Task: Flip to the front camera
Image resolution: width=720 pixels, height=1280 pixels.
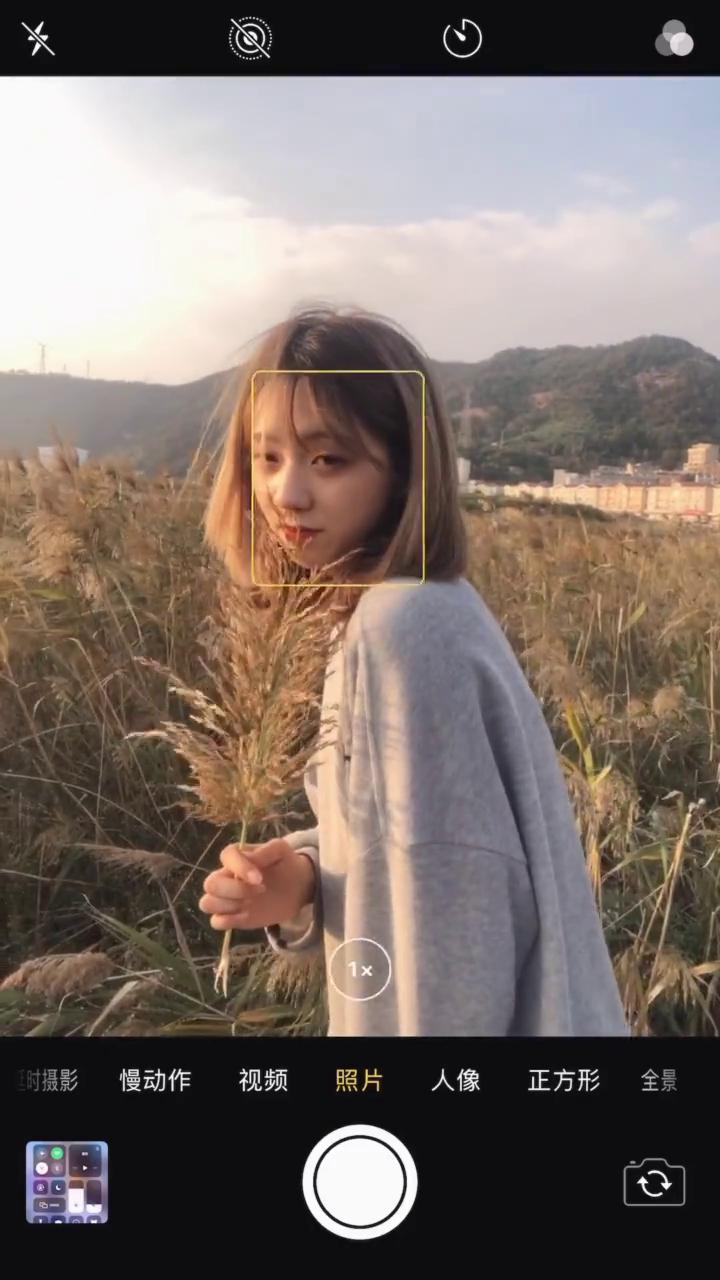Action: [x=654, y=1183]
